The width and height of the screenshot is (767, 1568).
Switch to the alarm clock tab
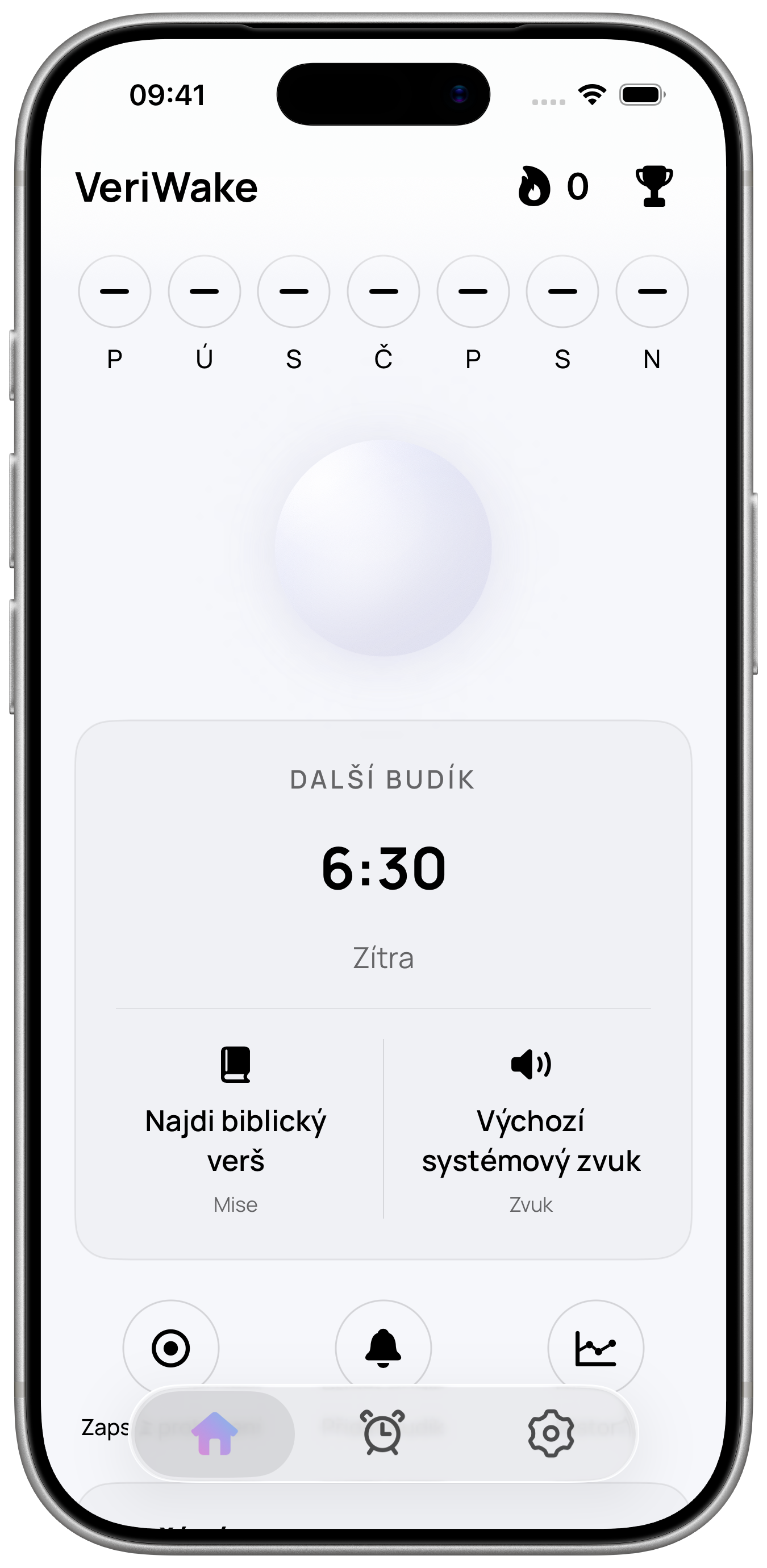(382, 1433)
